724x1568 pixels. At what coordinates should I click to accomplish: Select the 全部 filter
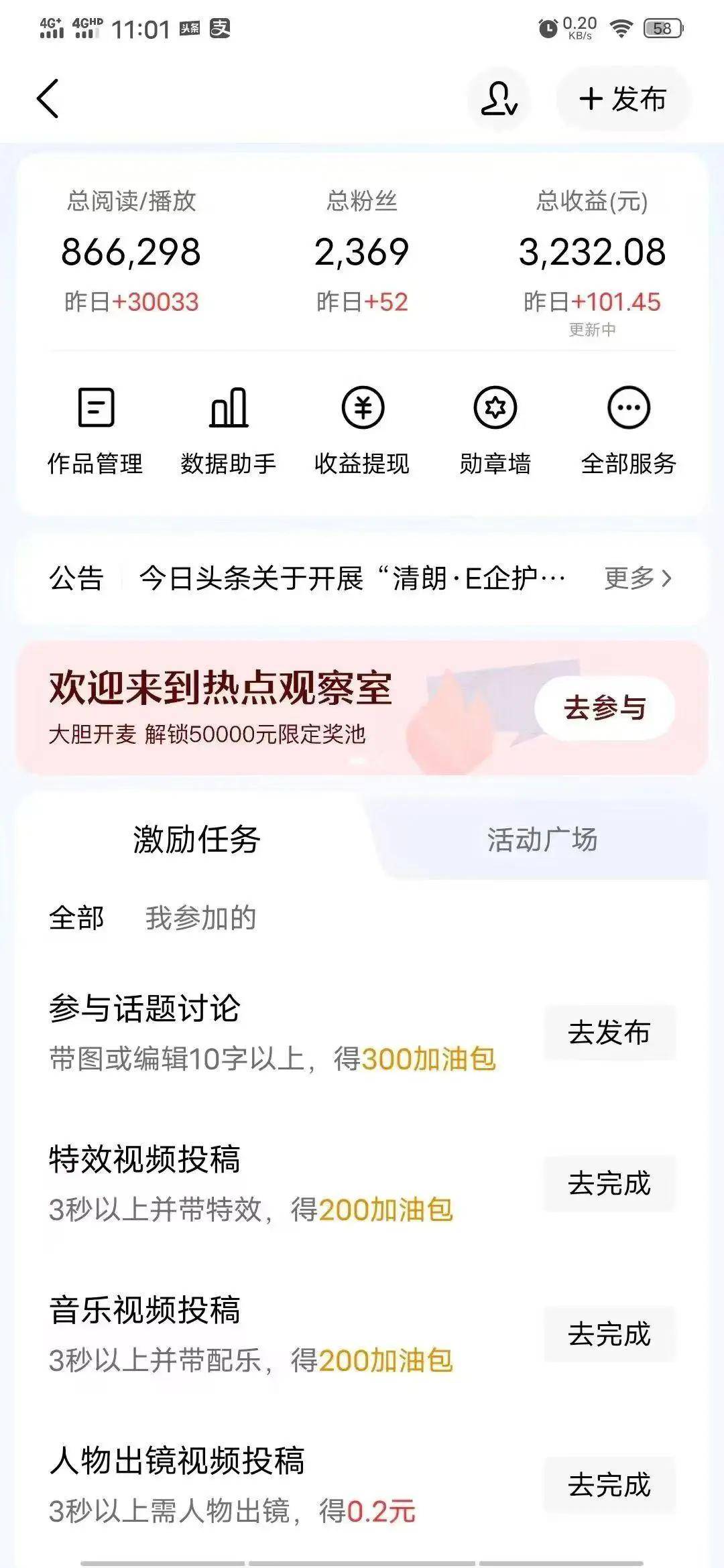point(76,917)
